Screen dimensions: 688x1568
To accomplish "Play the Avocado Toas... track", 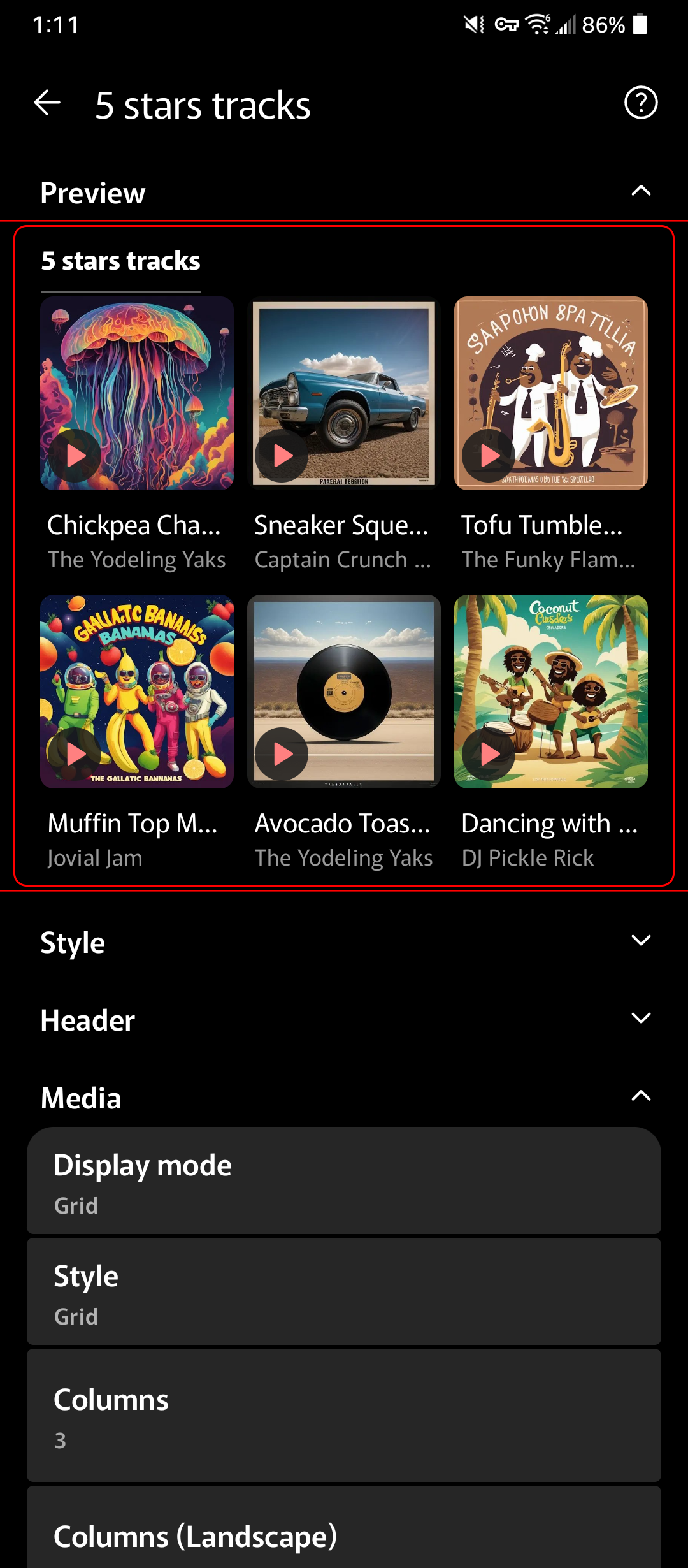I will 282,754.
